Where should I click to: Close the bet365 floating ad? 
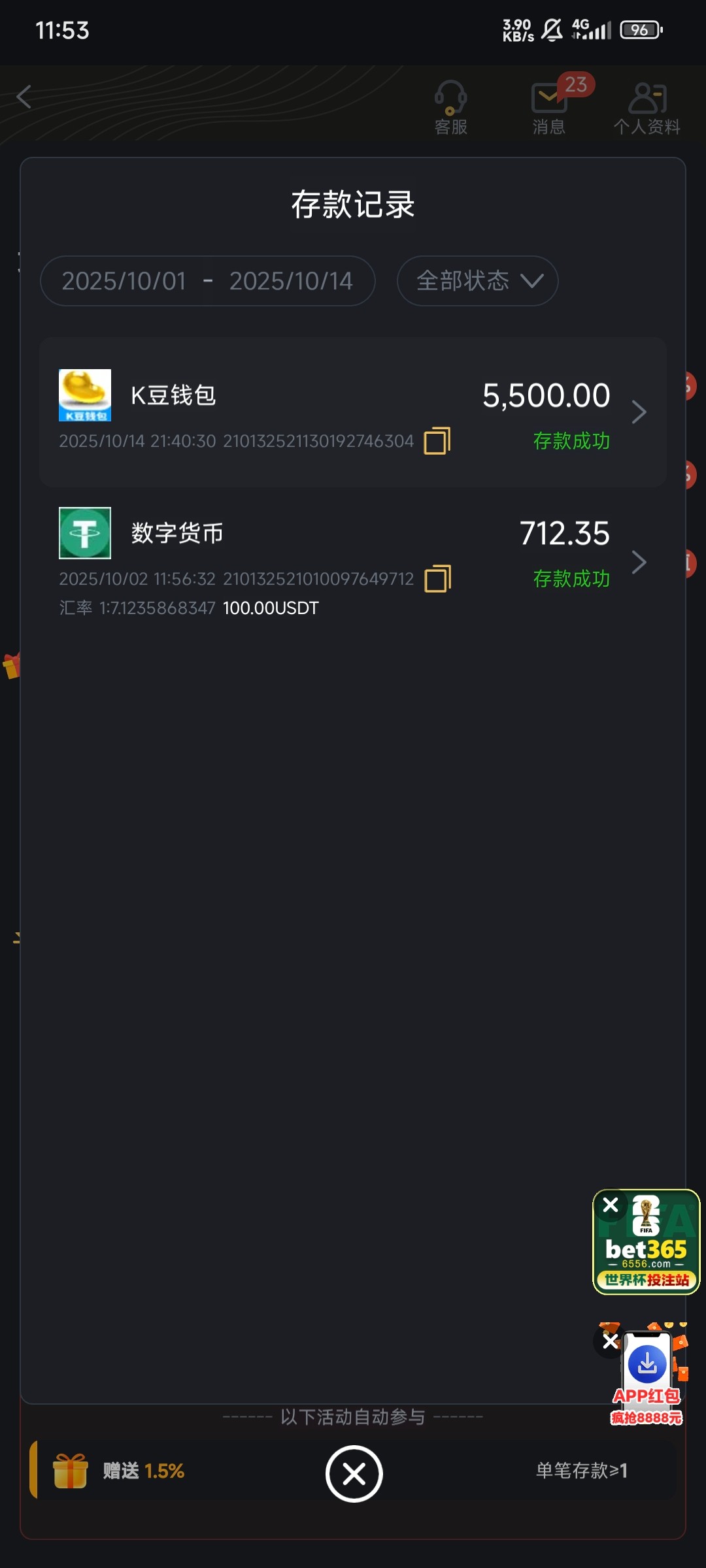(611, 1205)
